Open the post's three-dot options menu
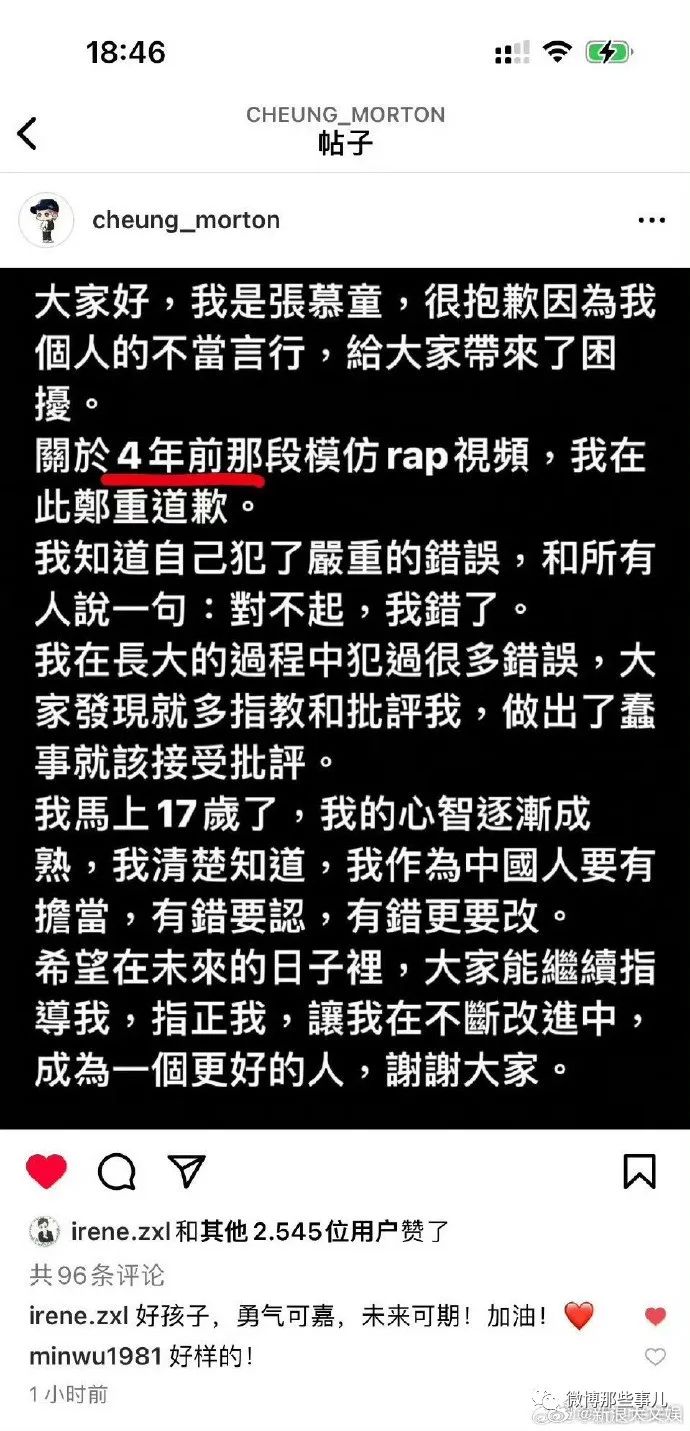The image size is (690, 1431). [651, 221]
